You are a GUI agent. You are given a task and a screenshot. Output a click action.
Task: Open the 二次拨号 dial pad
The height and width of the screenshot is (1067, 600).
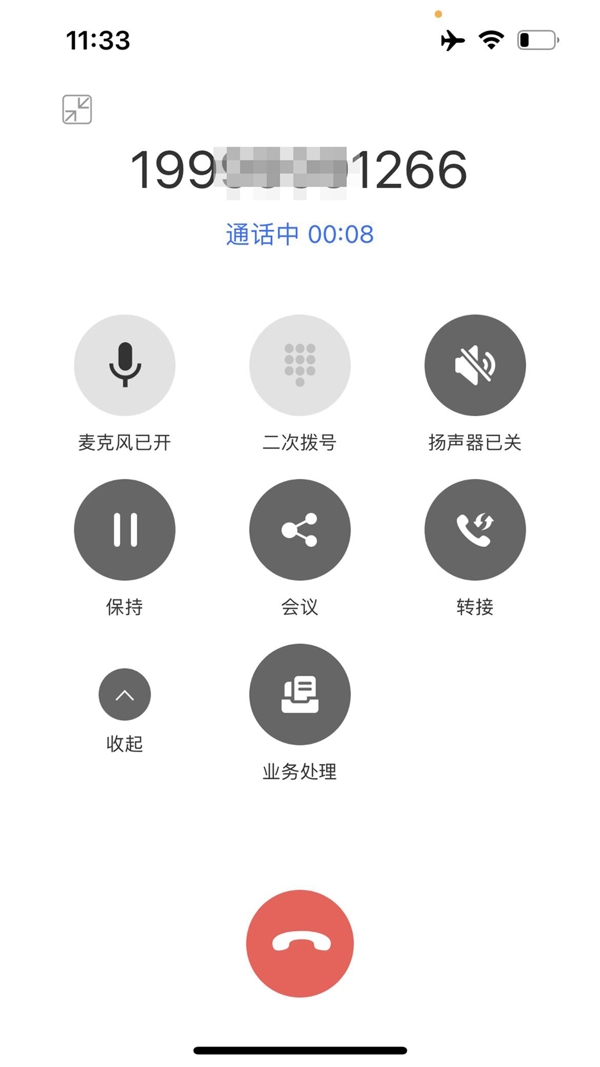(x=300, y=365)
